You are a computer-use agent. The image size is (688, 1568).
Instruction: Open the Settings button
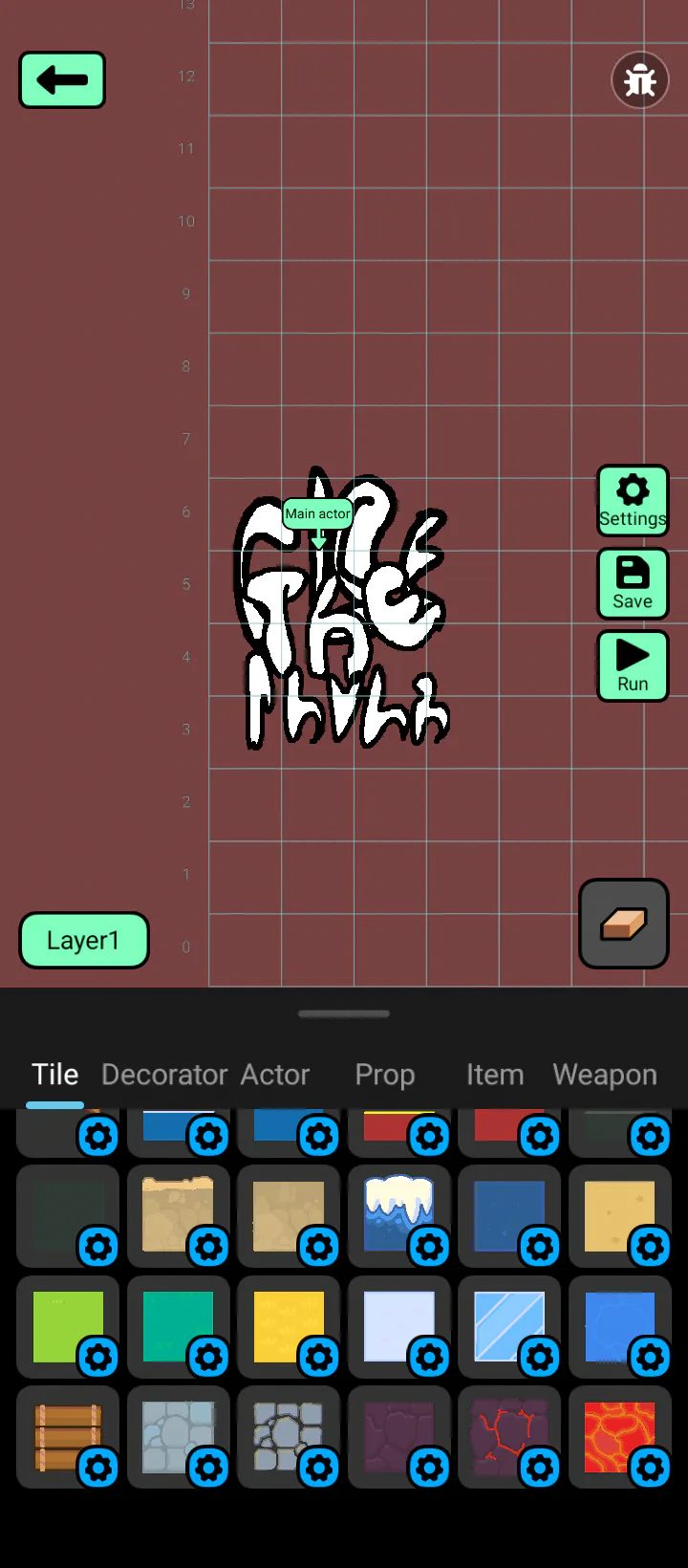coord(632,501)
